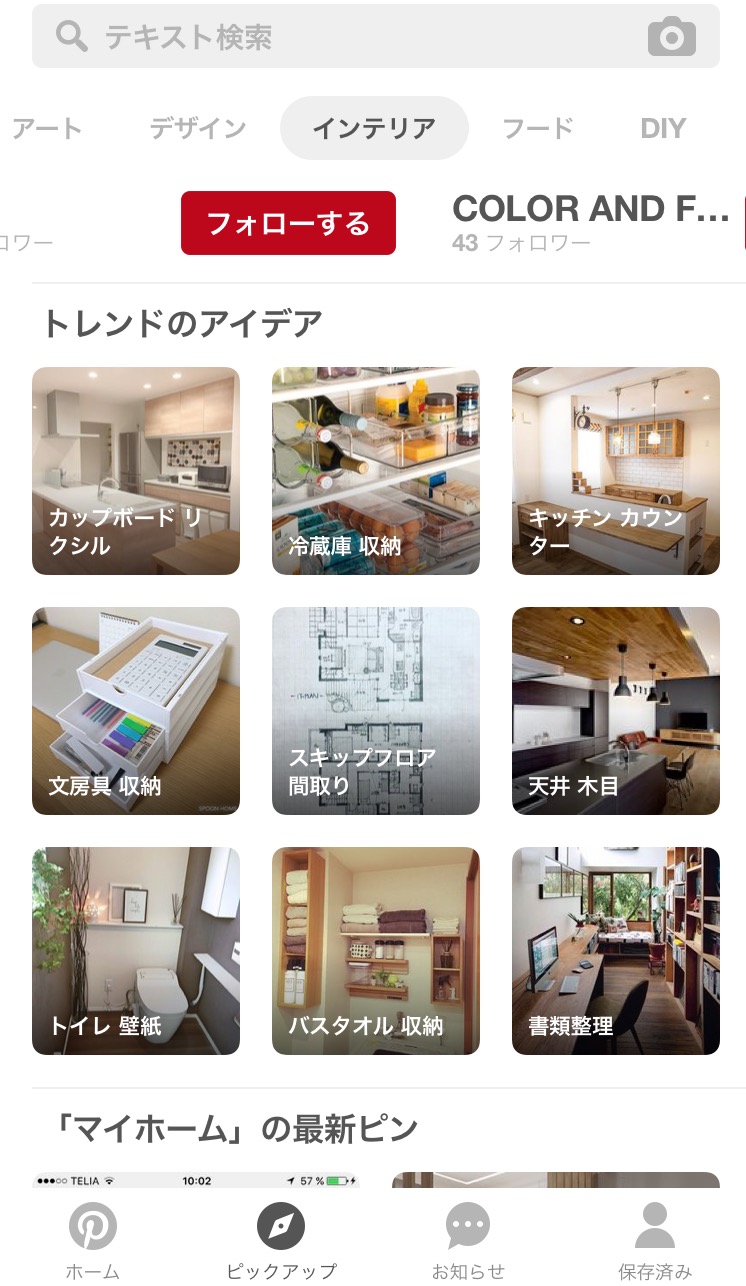The height and width of the screenshot is (1286, 746).
Task: Open the camera visual search icon
Action: click(x=671, y=37)
